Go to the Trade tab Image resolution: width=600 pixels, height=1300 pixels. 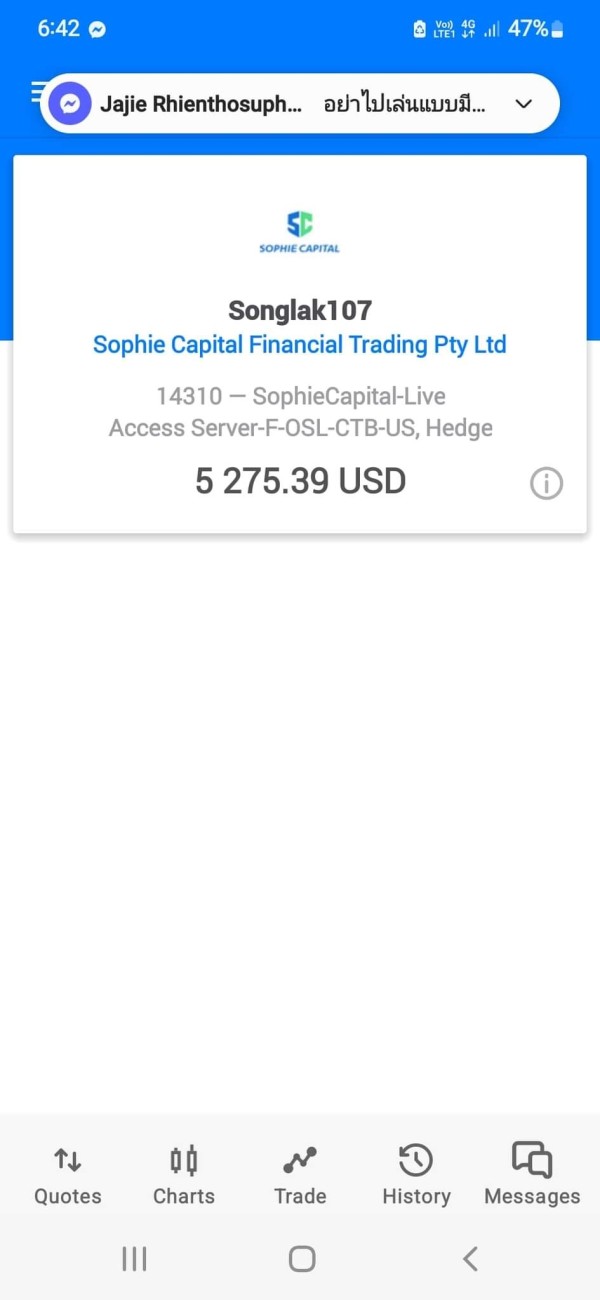(x=300, y=1176)
